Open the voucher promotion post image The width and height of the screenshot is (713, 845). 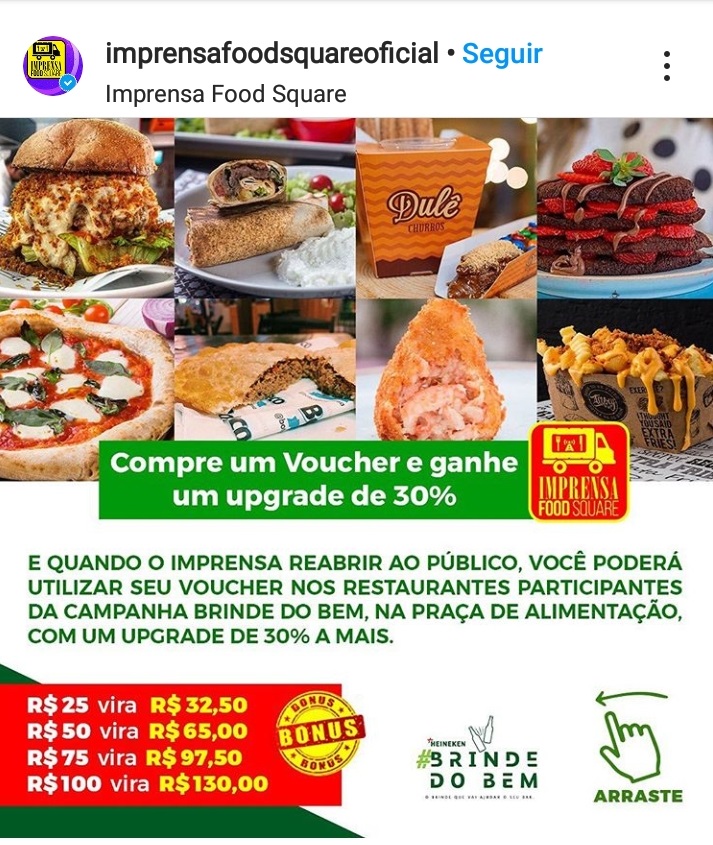pos(356,476)
